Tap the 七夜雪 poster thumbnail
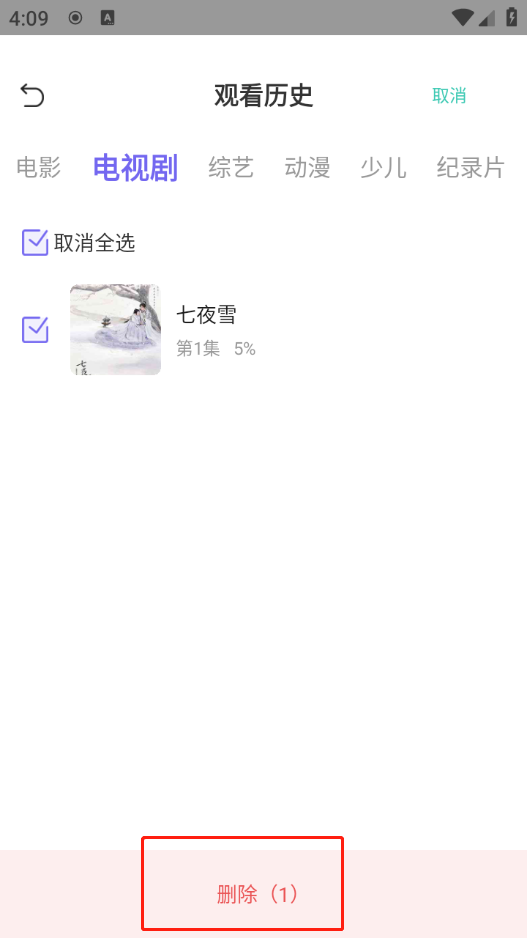Screen dimensions: 527x938 coord(115,330)
